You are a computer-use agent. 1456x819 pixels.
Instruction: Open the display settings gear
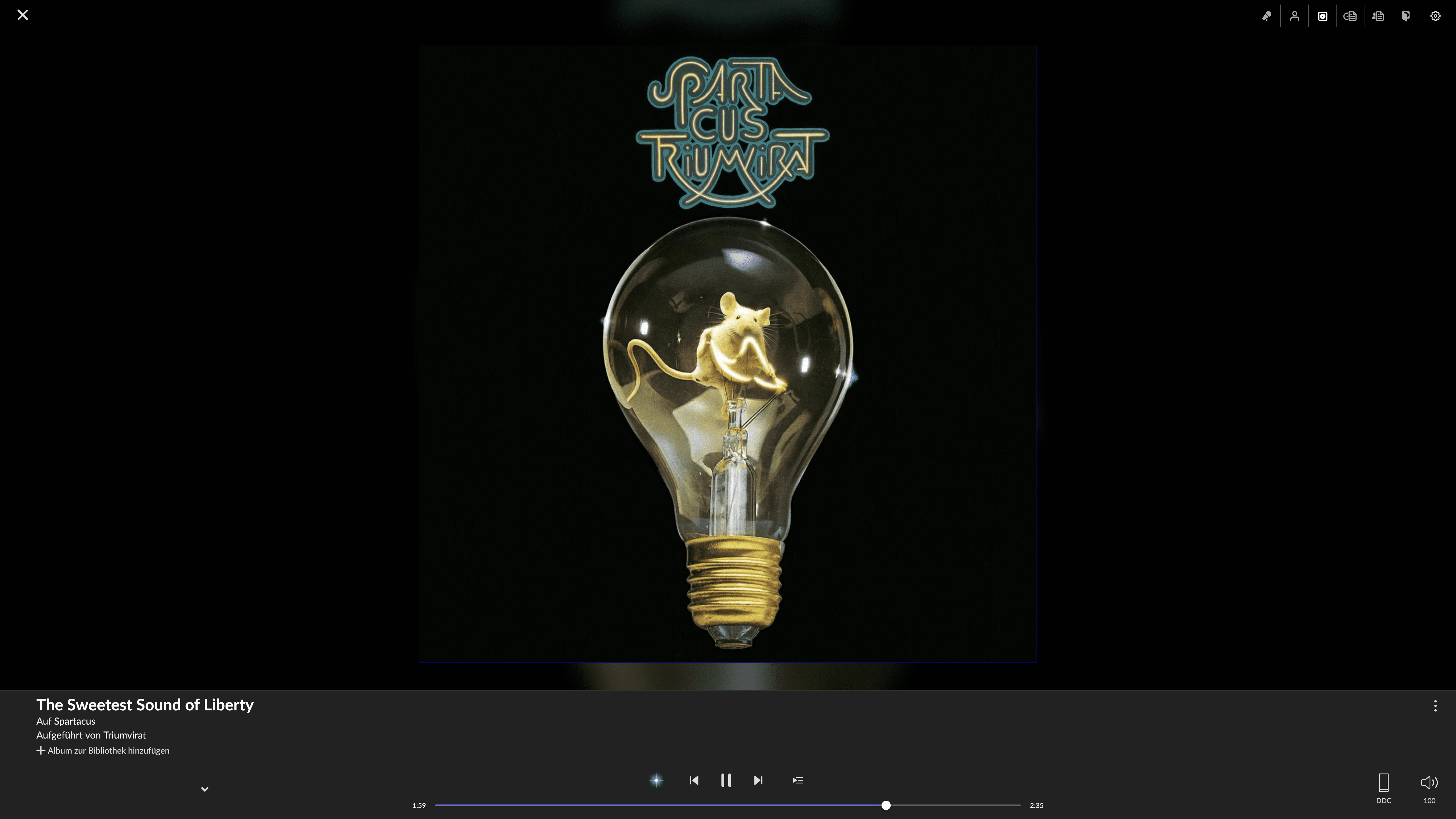pyautogui.click(x=1435, y=16)
